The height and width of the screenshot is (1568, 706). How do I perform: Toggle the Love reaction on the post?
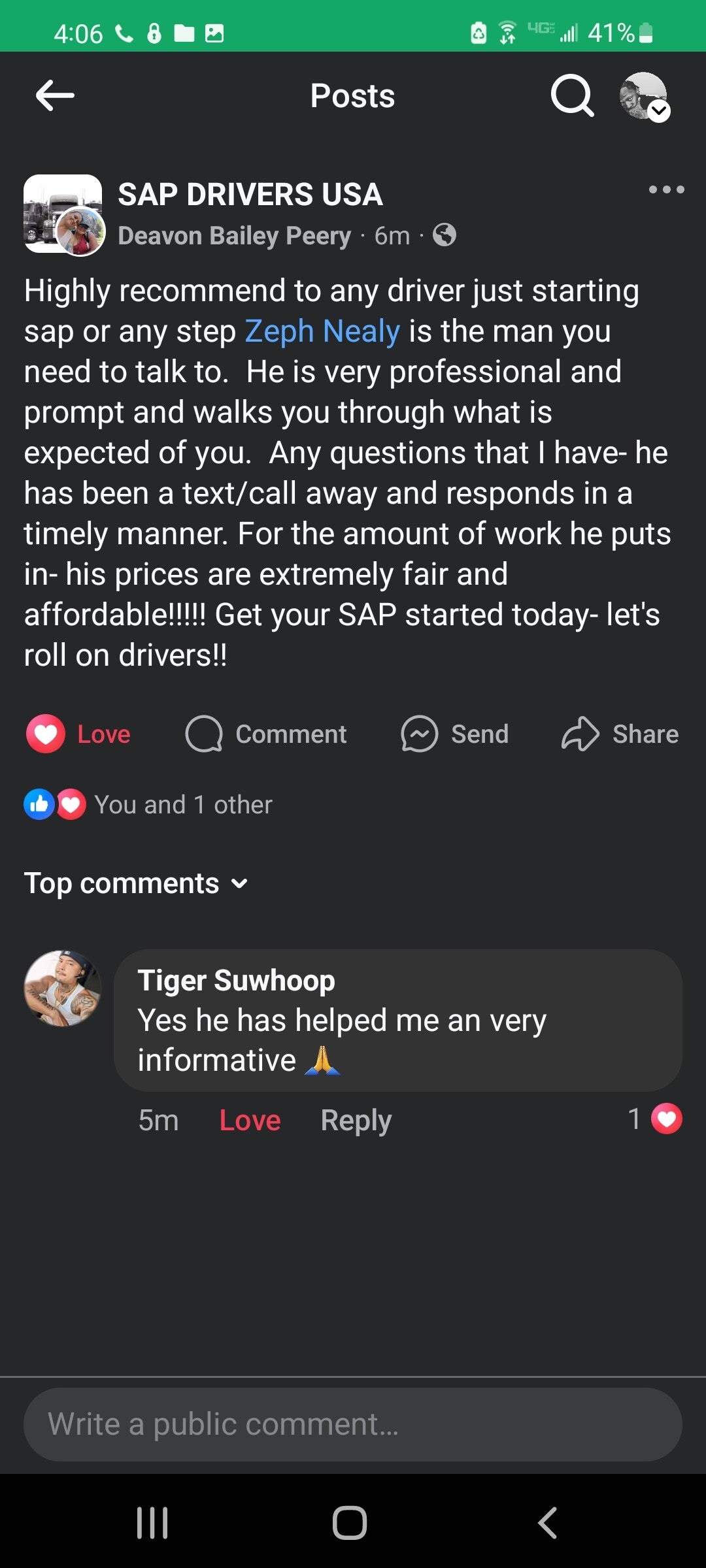[x=79, y=734]
